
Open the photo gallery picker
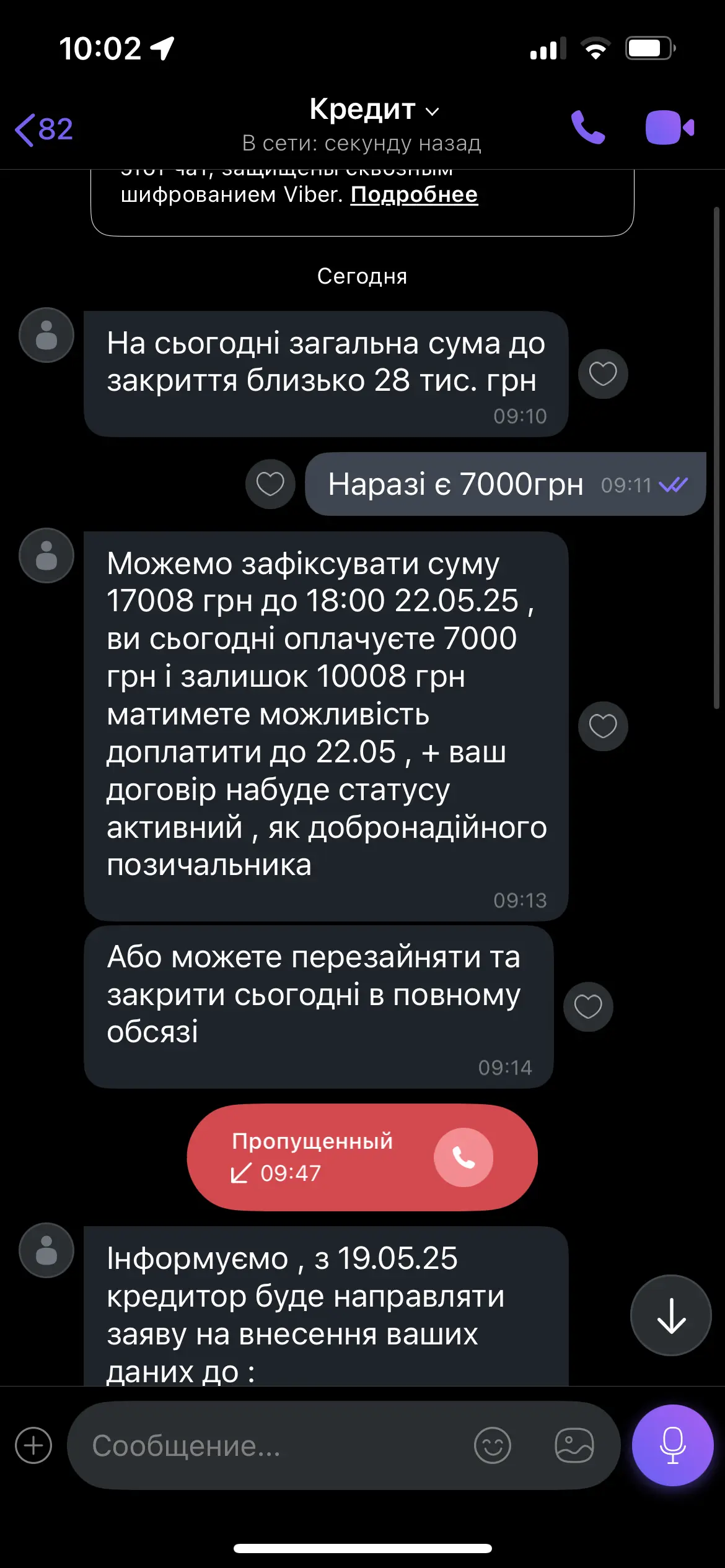pyautogui.click(x=574, y=1445)
